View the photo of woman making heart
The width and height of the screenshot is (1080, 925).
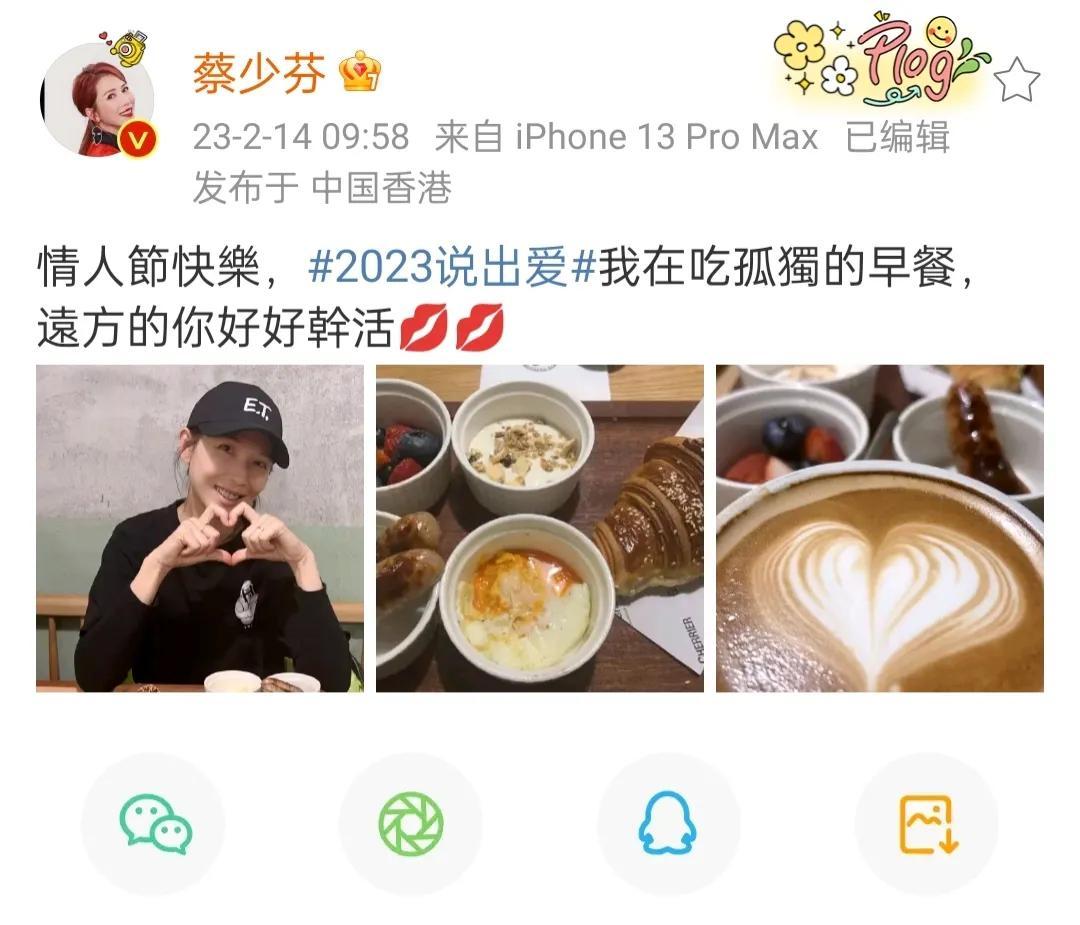pyautogui.click(x=200, y=528)
